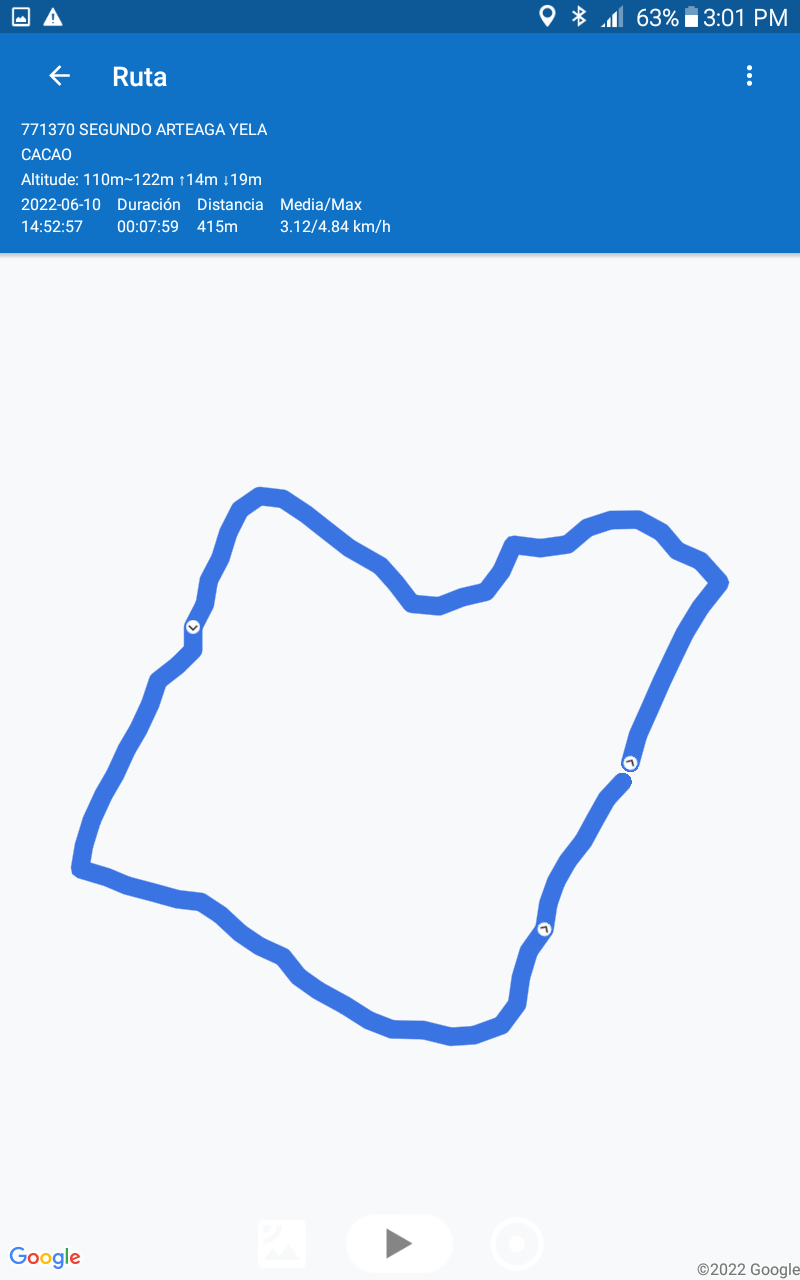800x1280 pixels.
Task: Go back using the arrow beside Ruta
Action: pos(60,76)
